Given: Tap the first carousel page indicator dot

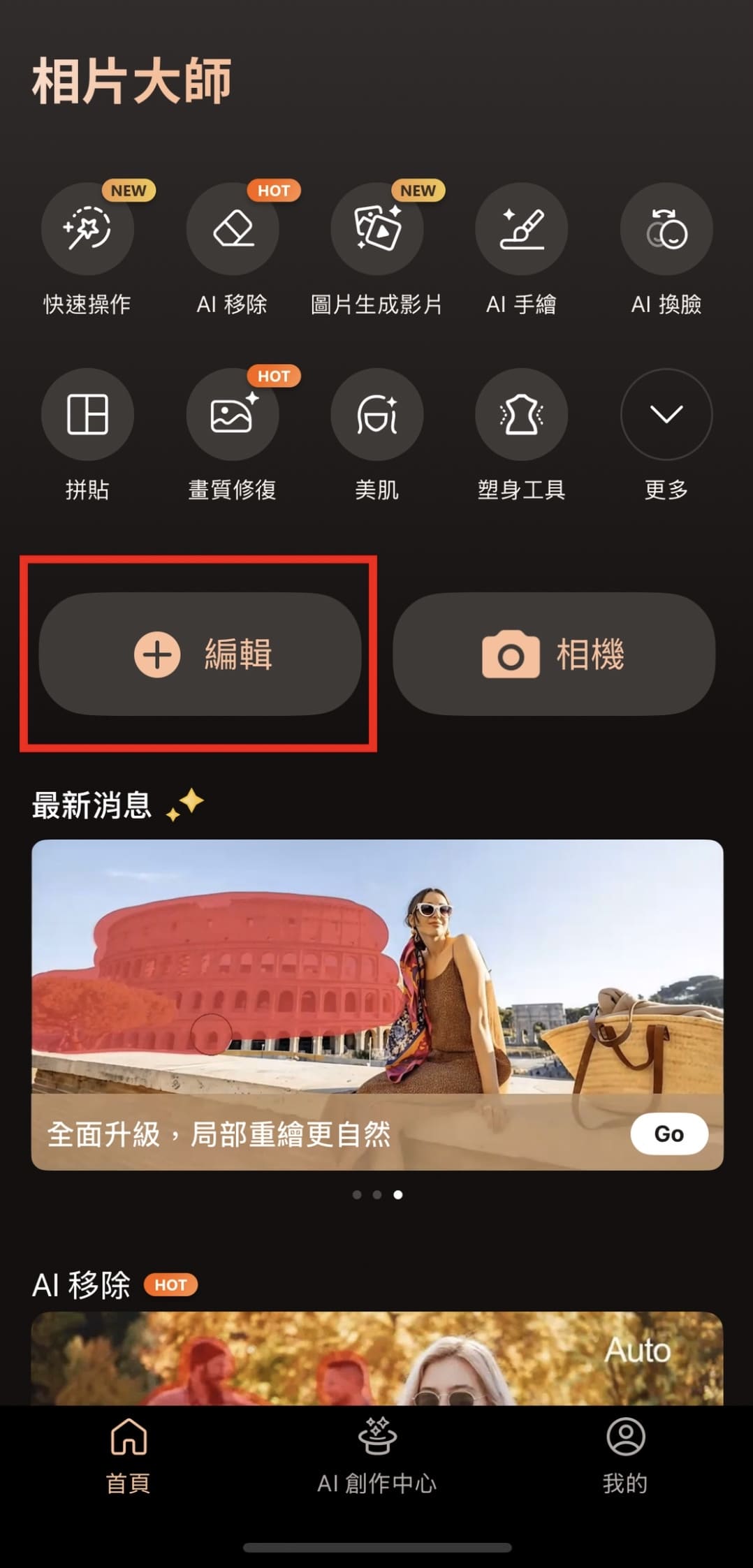Looking at the screenshot, I should coord(357,1195).
